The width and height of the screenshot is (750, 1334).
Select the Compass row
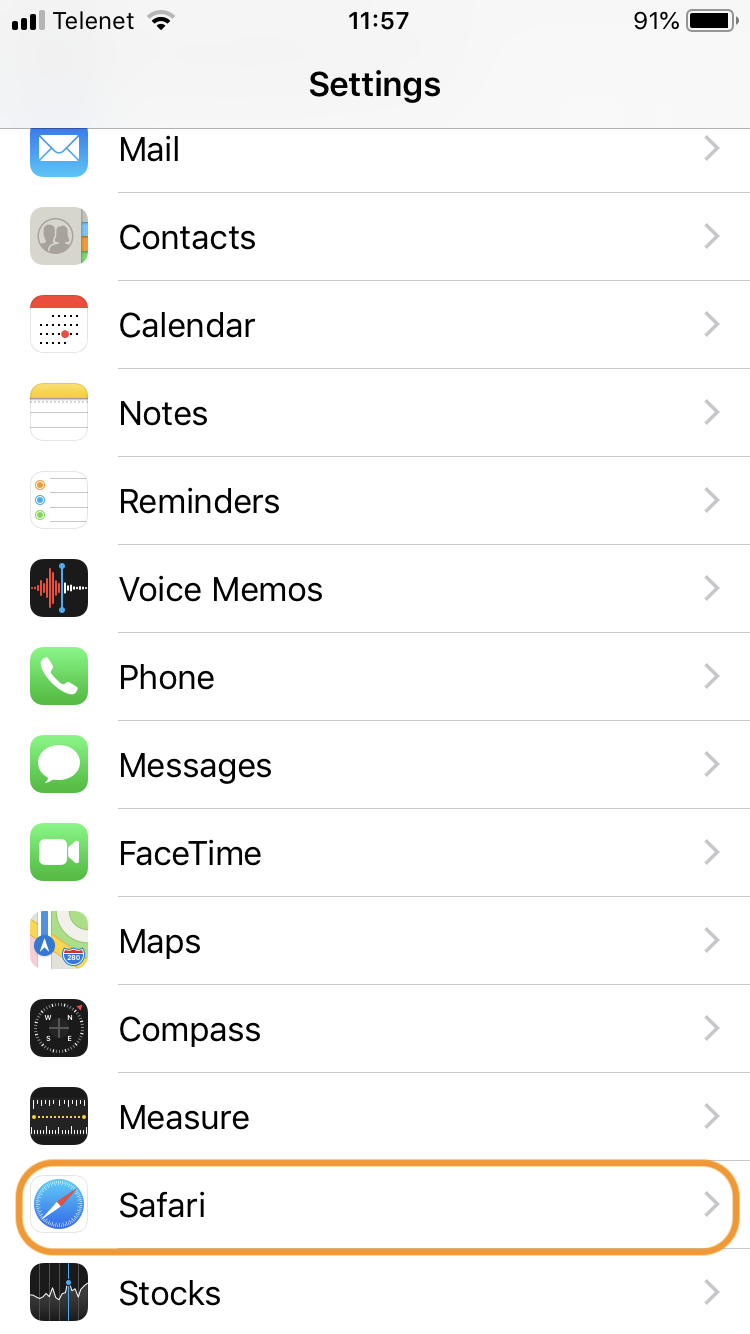tap(375, 1029)
